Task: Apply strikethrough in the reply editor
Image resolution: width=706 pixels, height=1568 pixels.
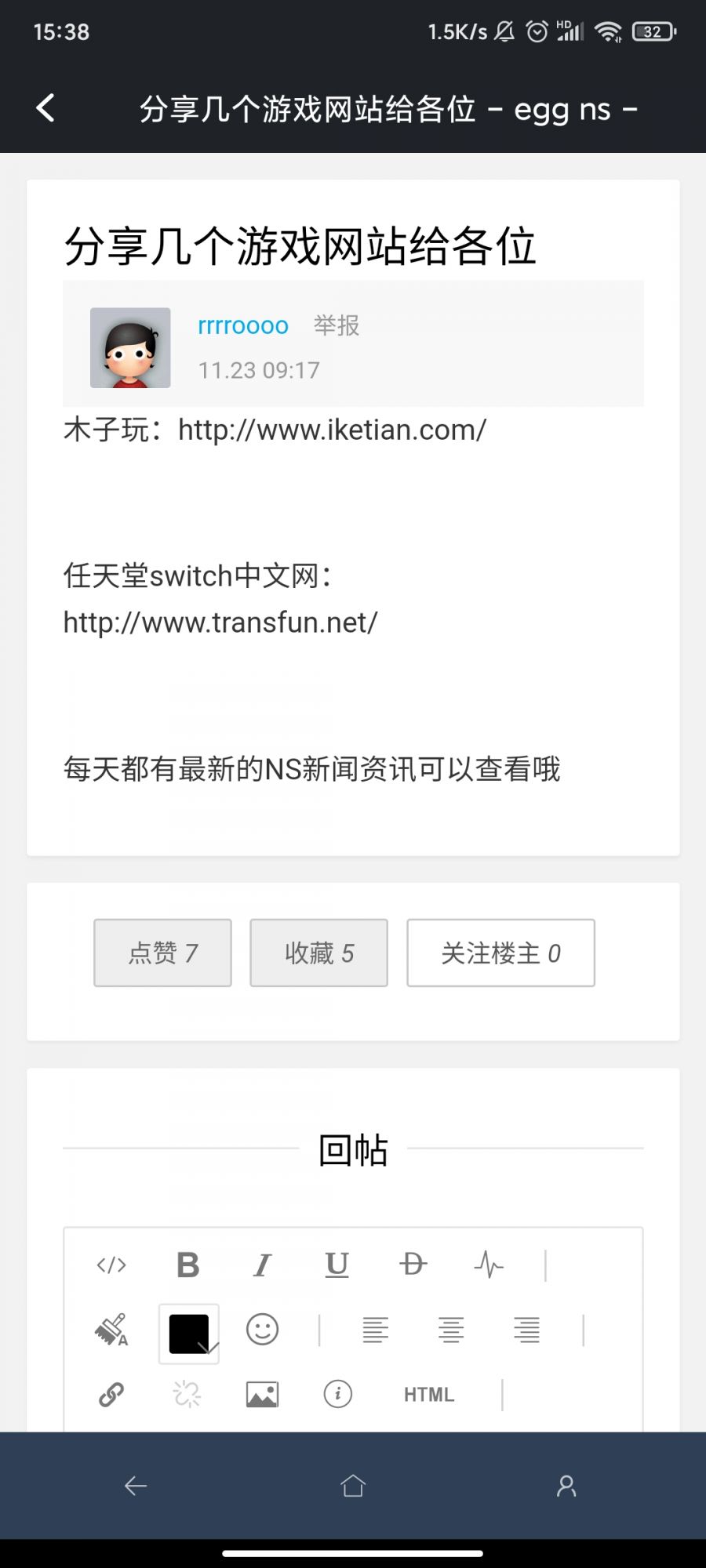Action: coord(413,1265)
